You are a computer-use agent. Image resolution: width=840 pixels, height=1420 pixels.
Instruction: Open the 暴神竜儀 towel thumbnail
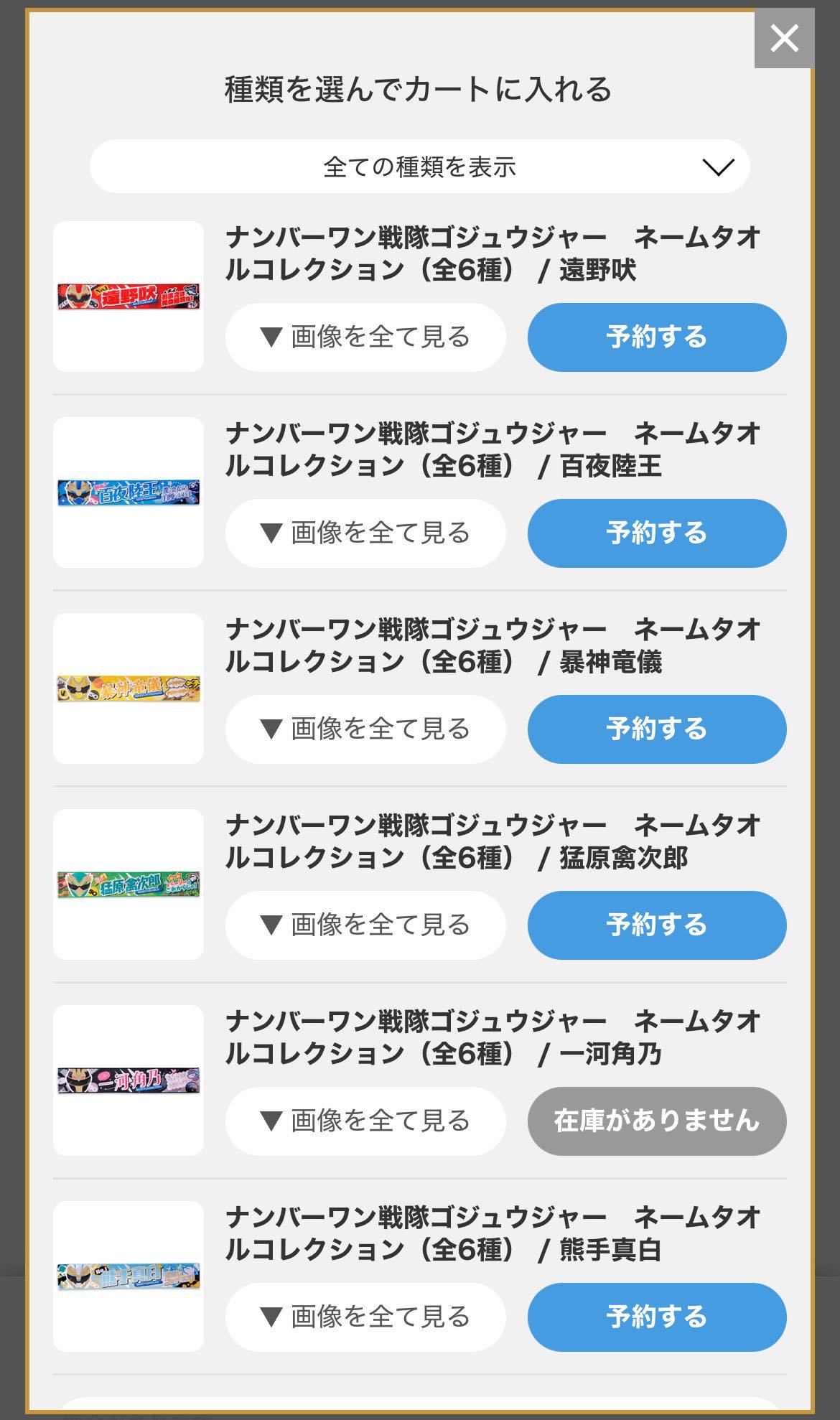[x=129, y=688]
